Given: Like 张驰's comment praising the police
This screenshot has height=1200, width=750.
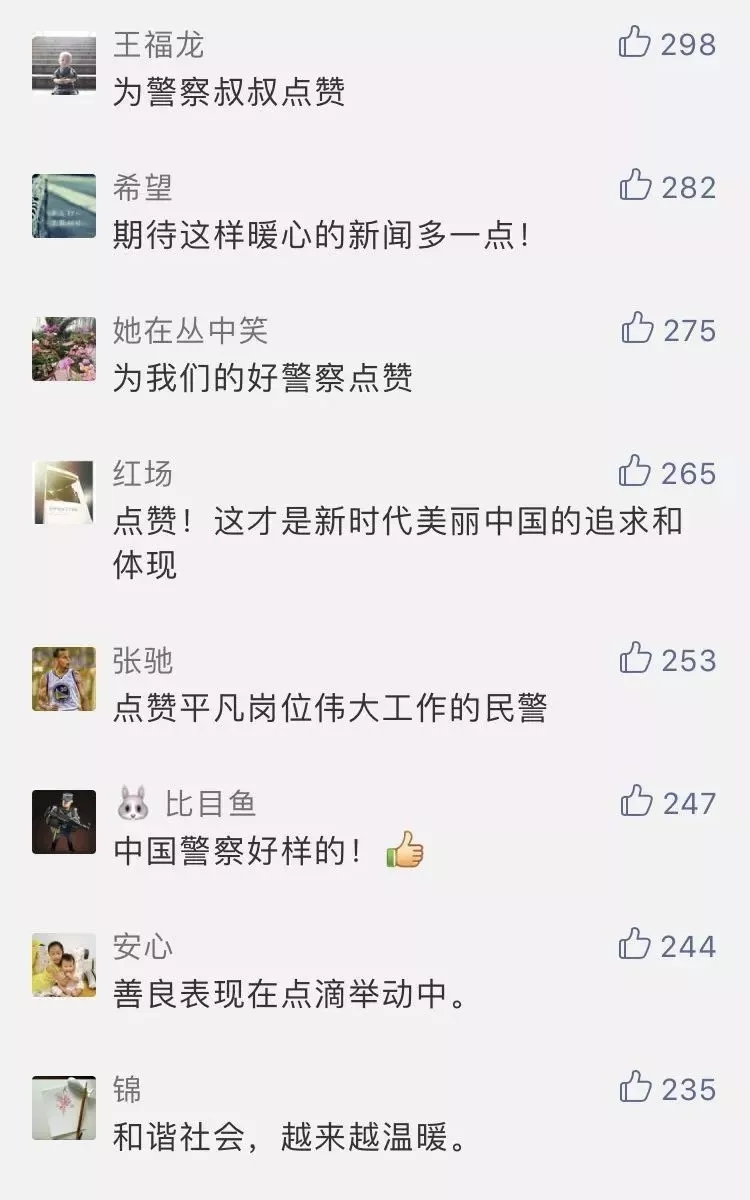Looking at the screenshot, I should click(x=636, y=659).
